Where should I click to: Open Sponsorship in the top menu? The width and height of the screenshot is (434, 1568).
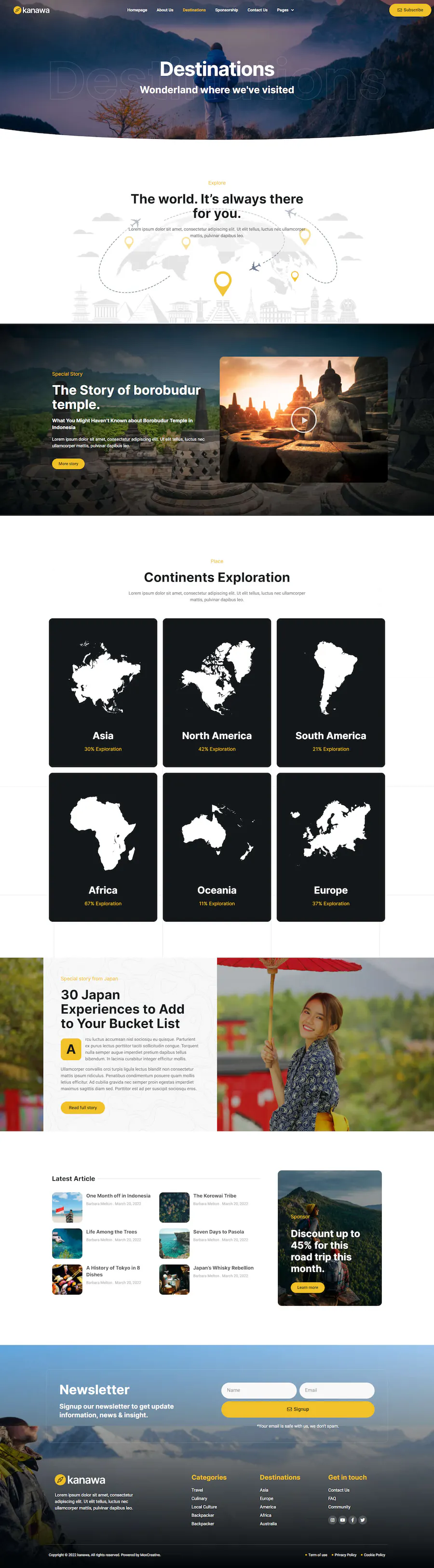point(226,10)
